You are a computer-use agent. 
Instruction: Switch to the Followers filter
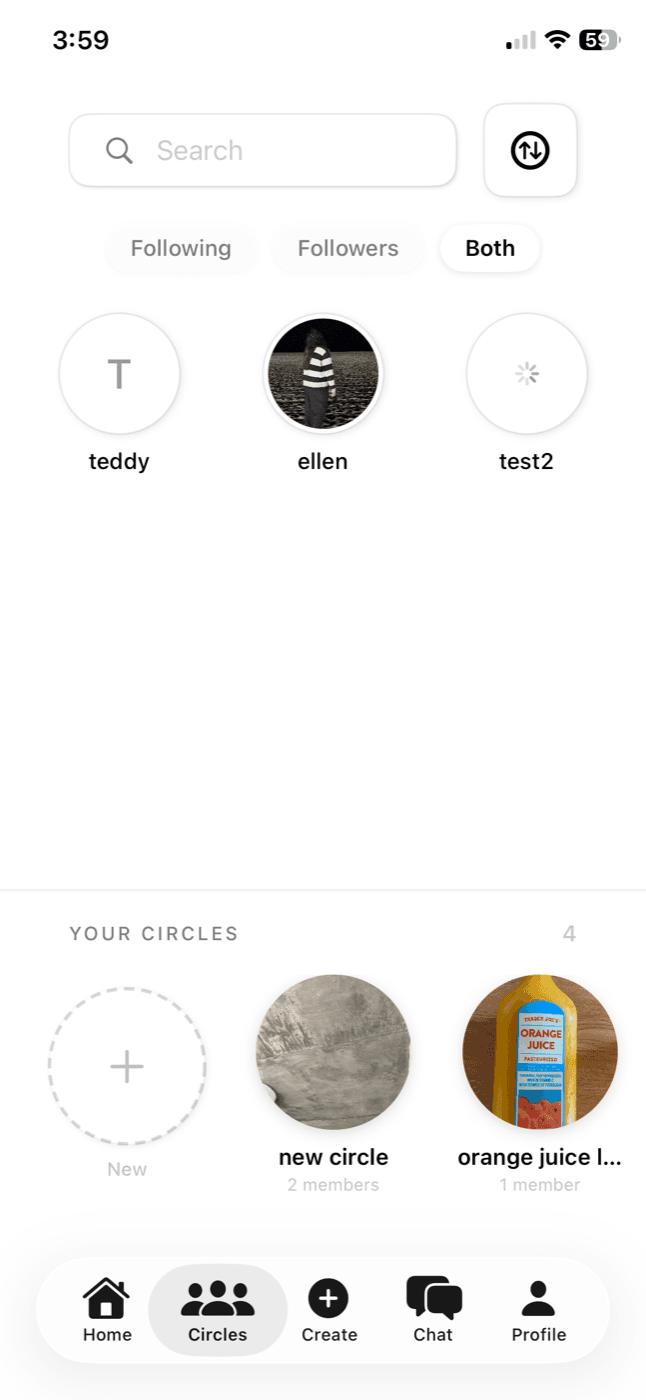tap(348, 249)
